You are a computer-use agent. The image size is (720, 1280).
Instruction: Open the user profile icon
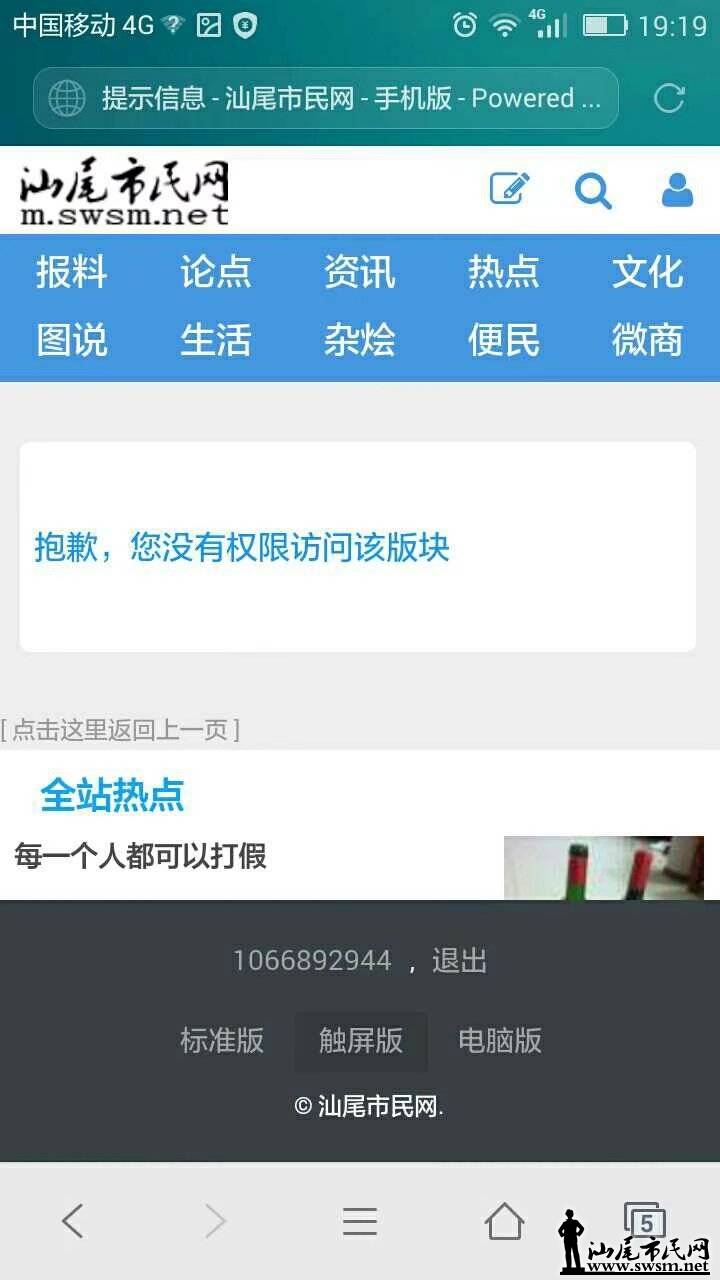(x=677, y=190)
